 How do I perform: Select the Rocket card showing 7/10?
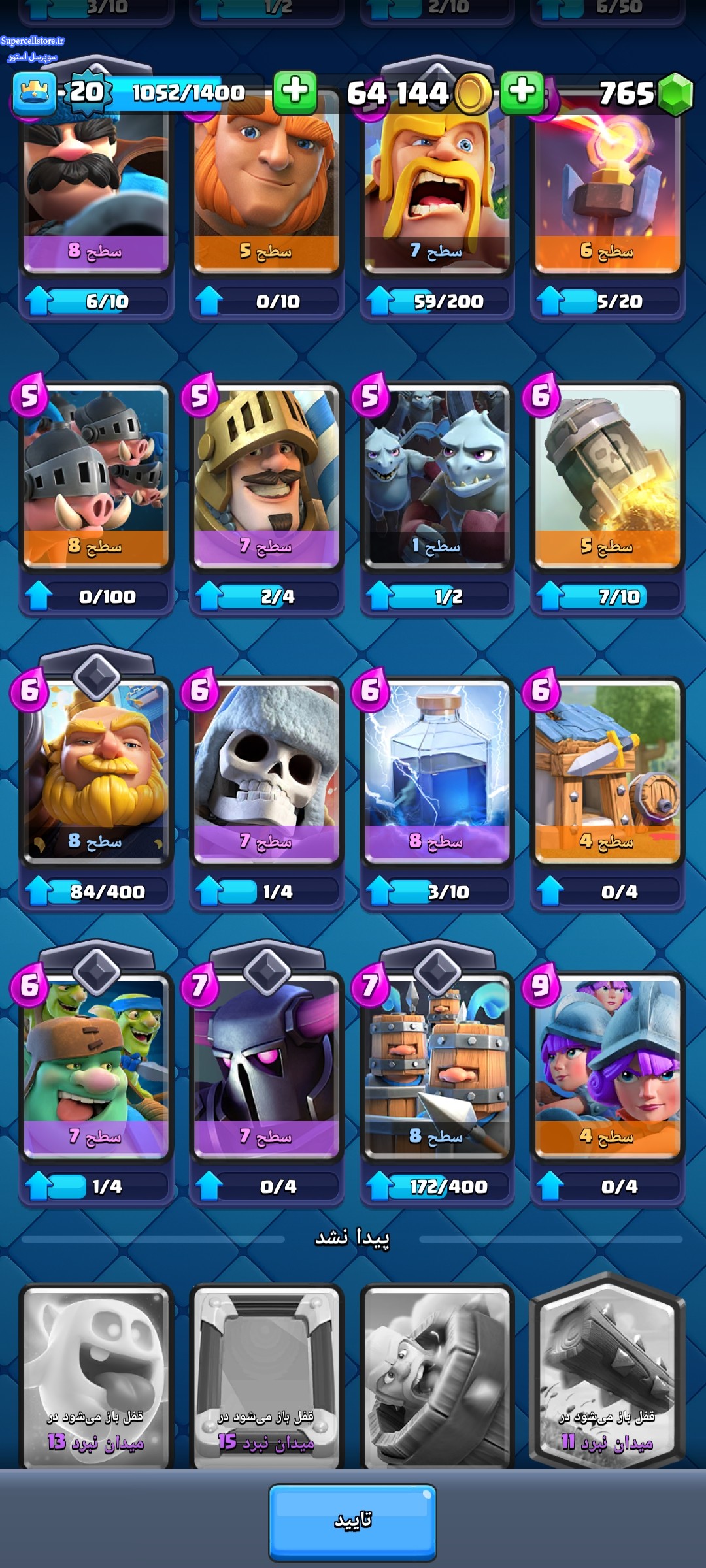607,477
